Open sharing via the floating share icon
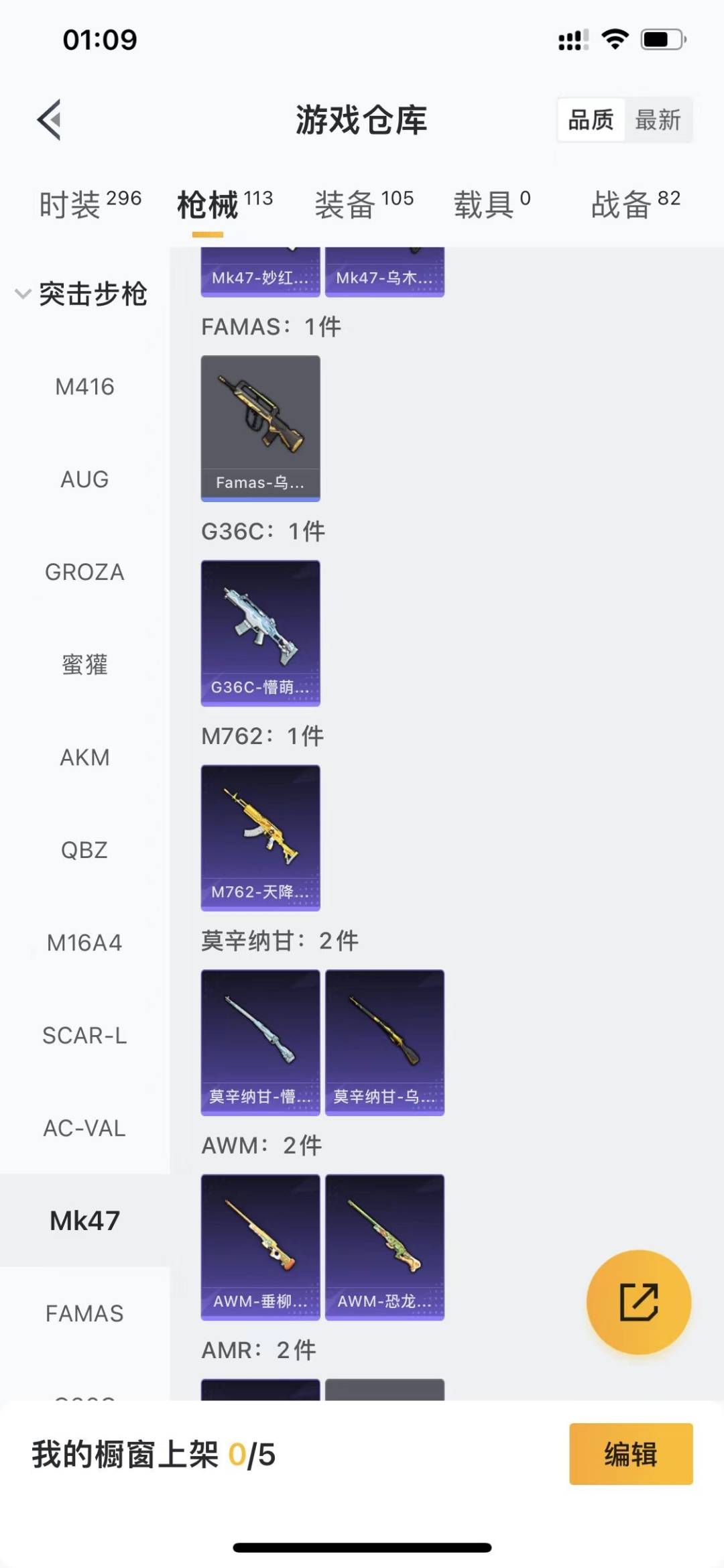 tap(638, 1299)
